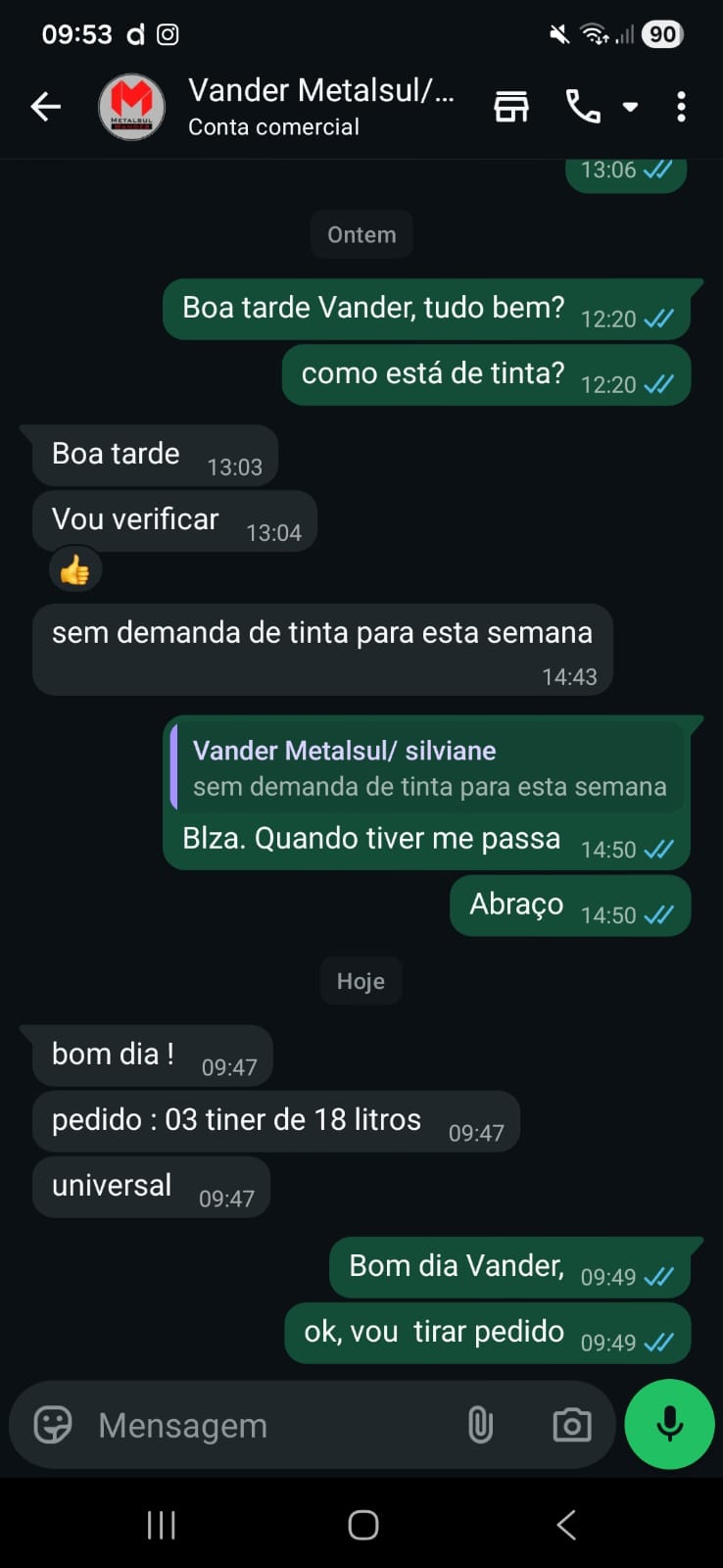Open the business storefront catalog
This screenshot has width=723, height=1568.
click(x=510, y=107)
